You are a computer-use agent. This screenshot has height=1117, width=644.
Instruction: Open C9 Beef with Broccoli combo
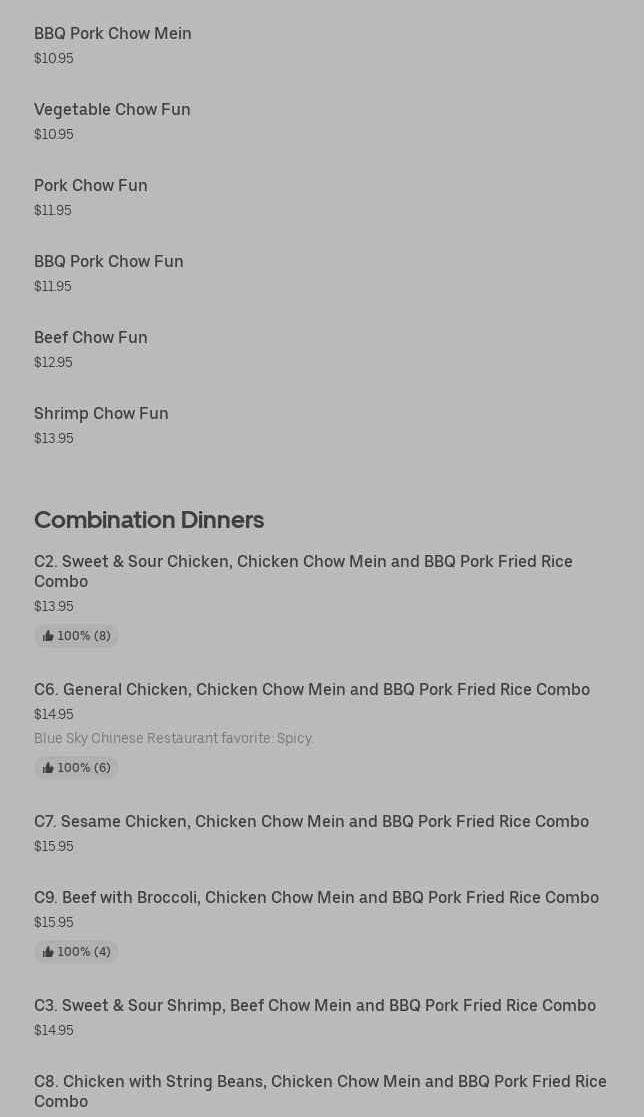pos(316,898)
